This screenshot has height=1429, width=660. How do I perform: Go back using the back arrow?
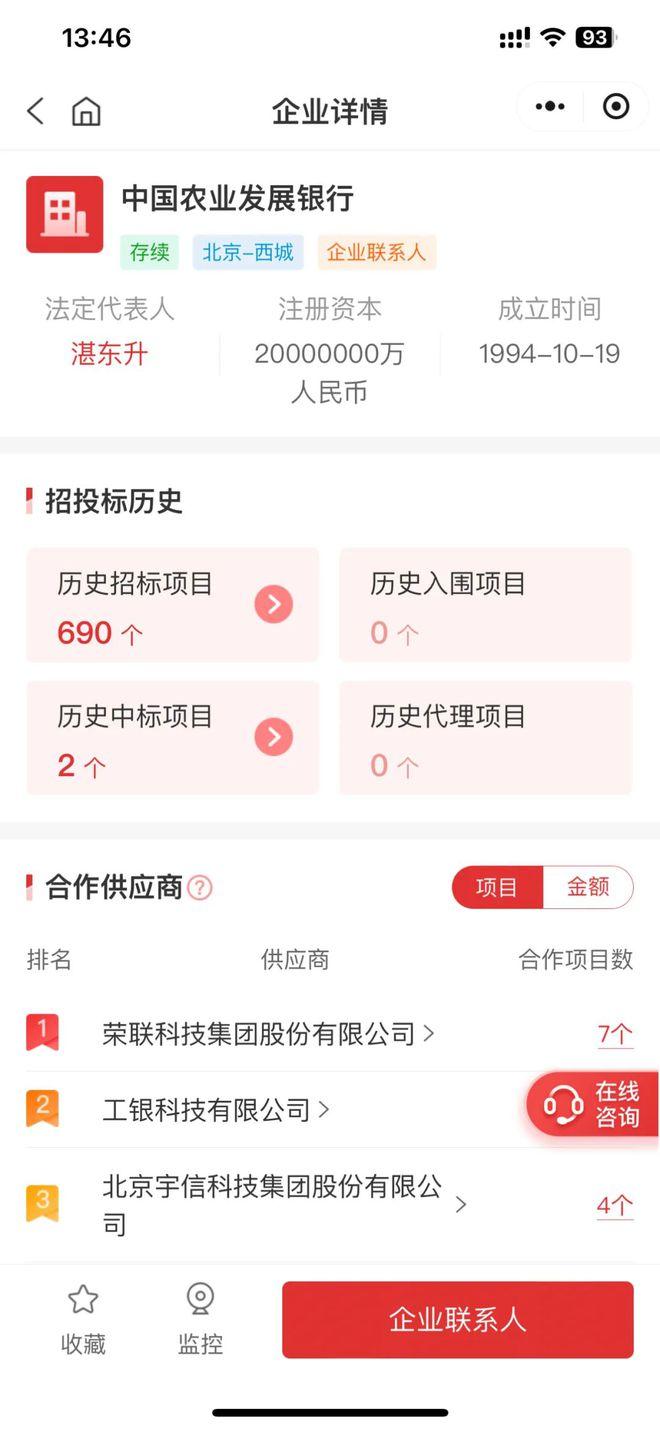(36, 110)
